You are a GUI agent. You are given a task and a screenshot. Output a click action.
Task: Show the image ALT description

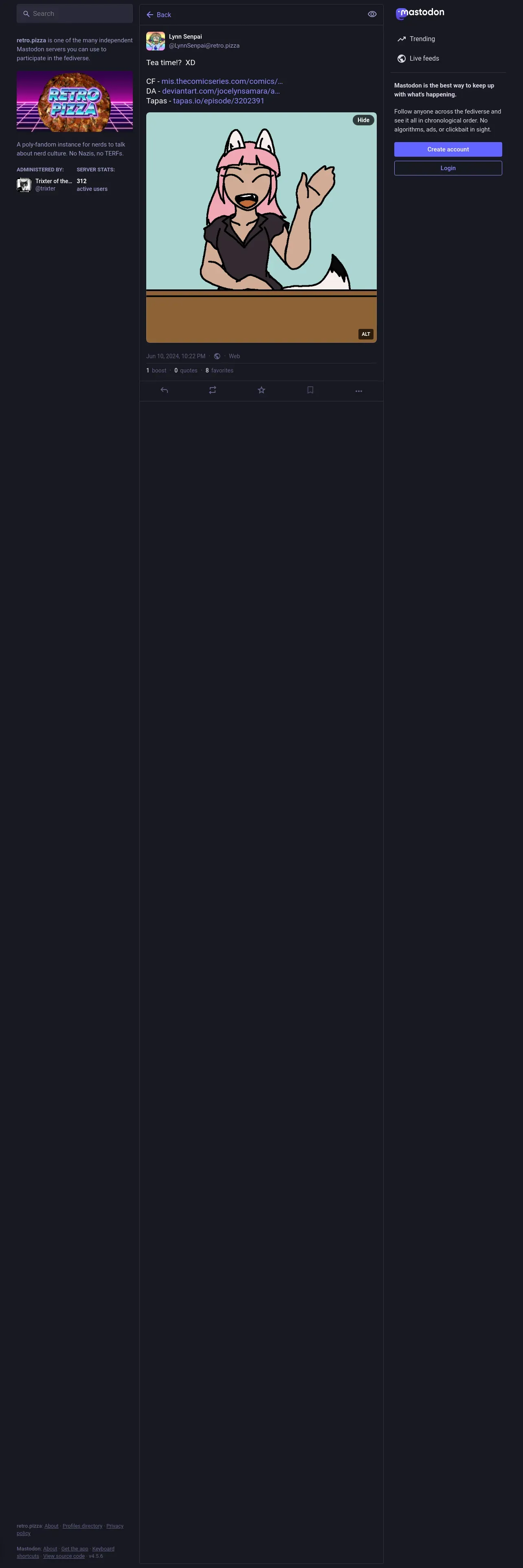pos(365,333)
